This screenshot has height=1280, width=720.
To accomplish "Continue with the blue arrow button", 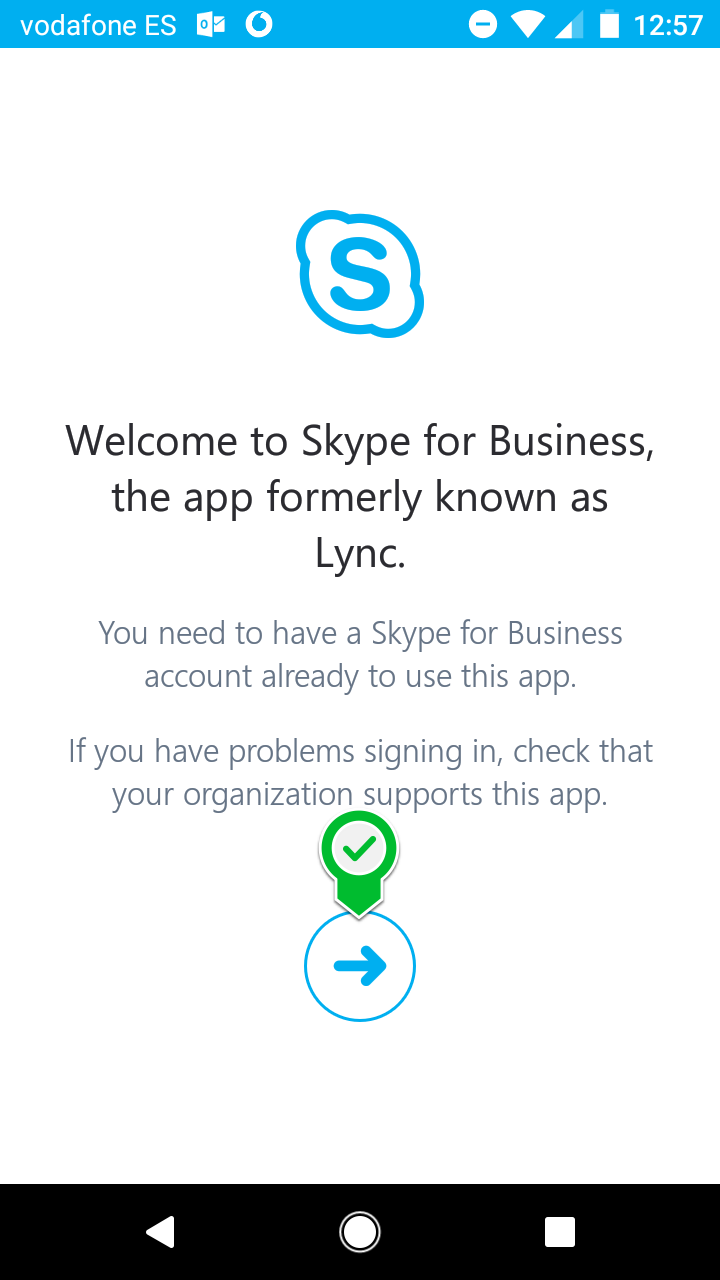I will [x=360, y=966].
